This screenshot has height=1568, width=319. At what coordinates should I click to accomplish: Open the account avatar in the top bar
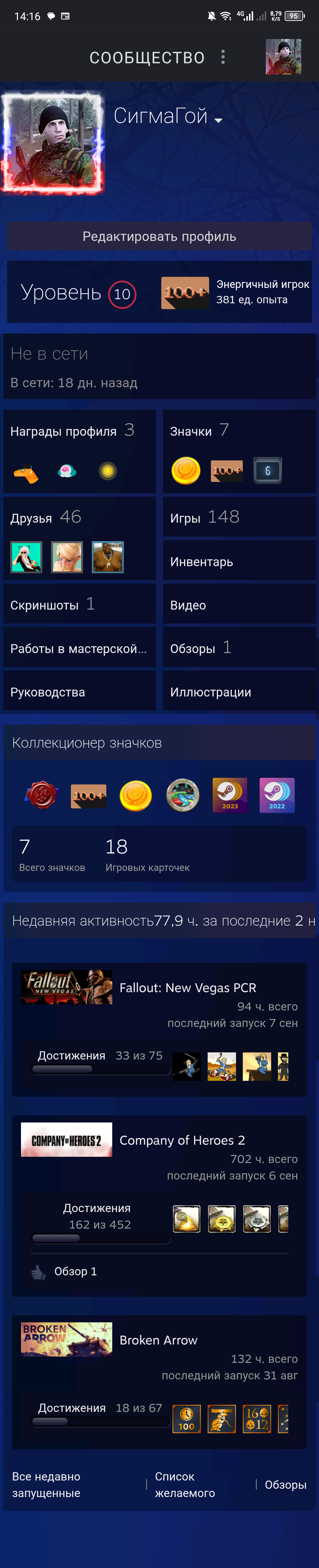tap(283, 57)
